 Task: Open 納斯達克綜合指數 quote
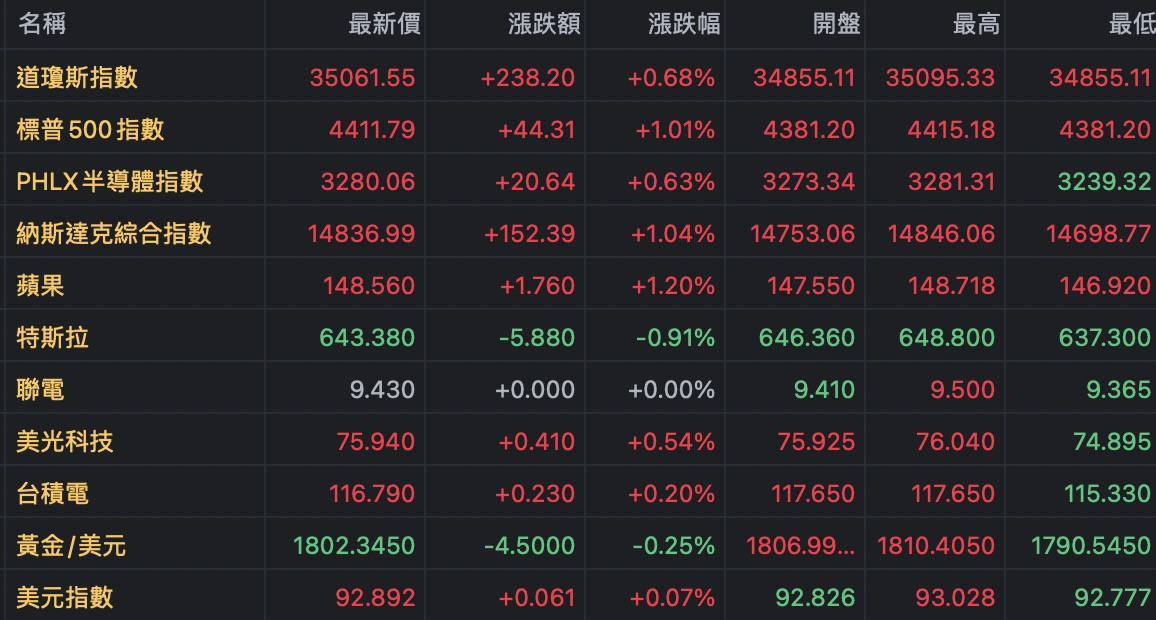114,234
